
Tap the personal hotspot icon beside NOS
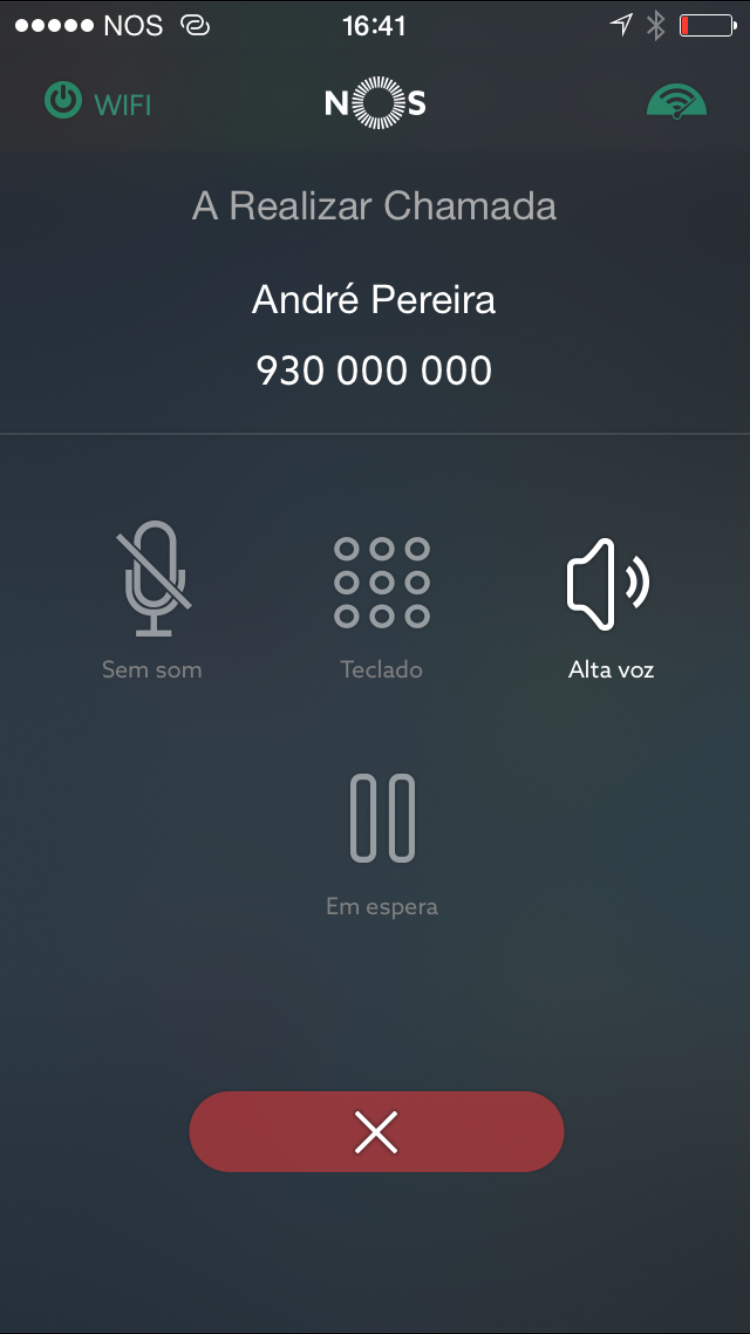point(196,26)
